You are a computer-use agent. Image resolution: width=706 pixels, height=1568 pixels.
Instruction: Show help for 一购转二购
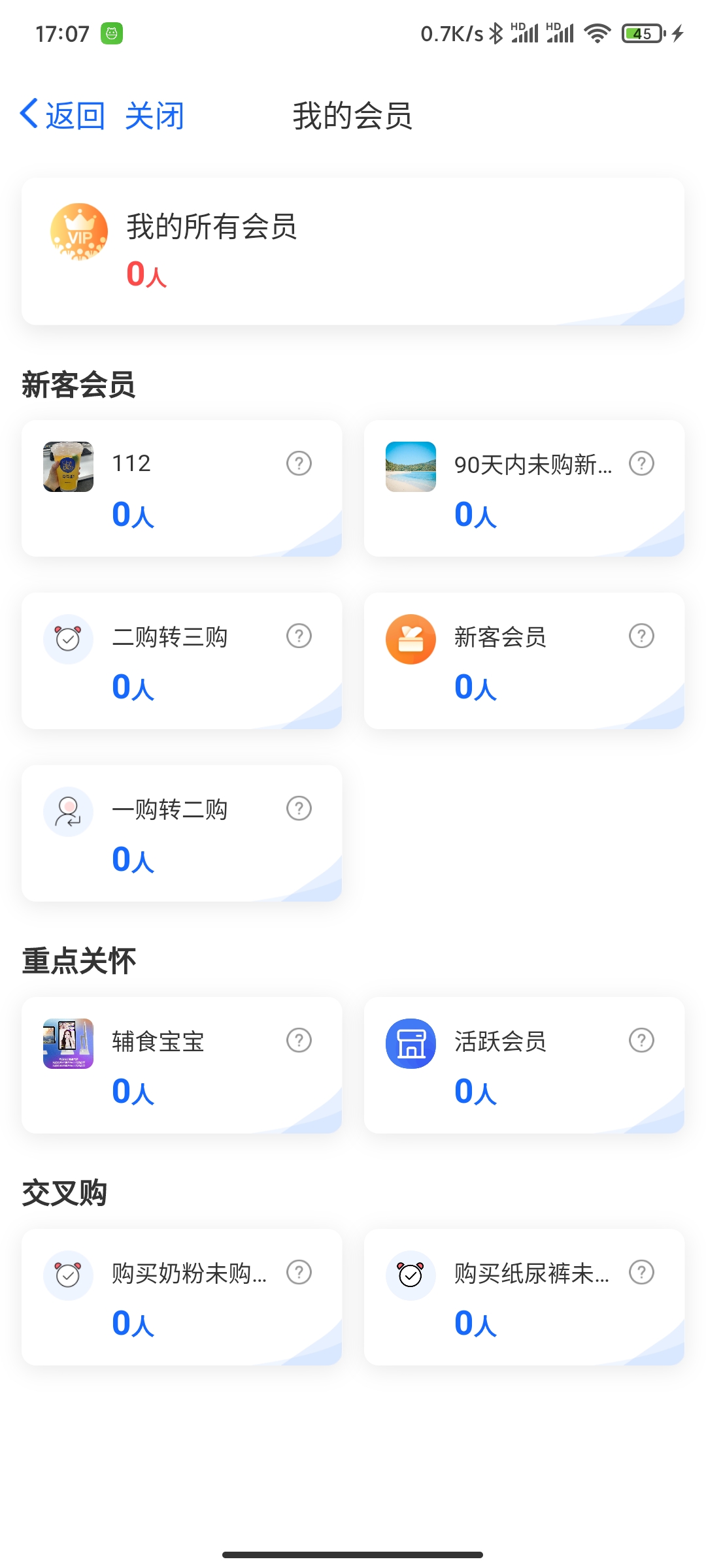tap(299, 808)
